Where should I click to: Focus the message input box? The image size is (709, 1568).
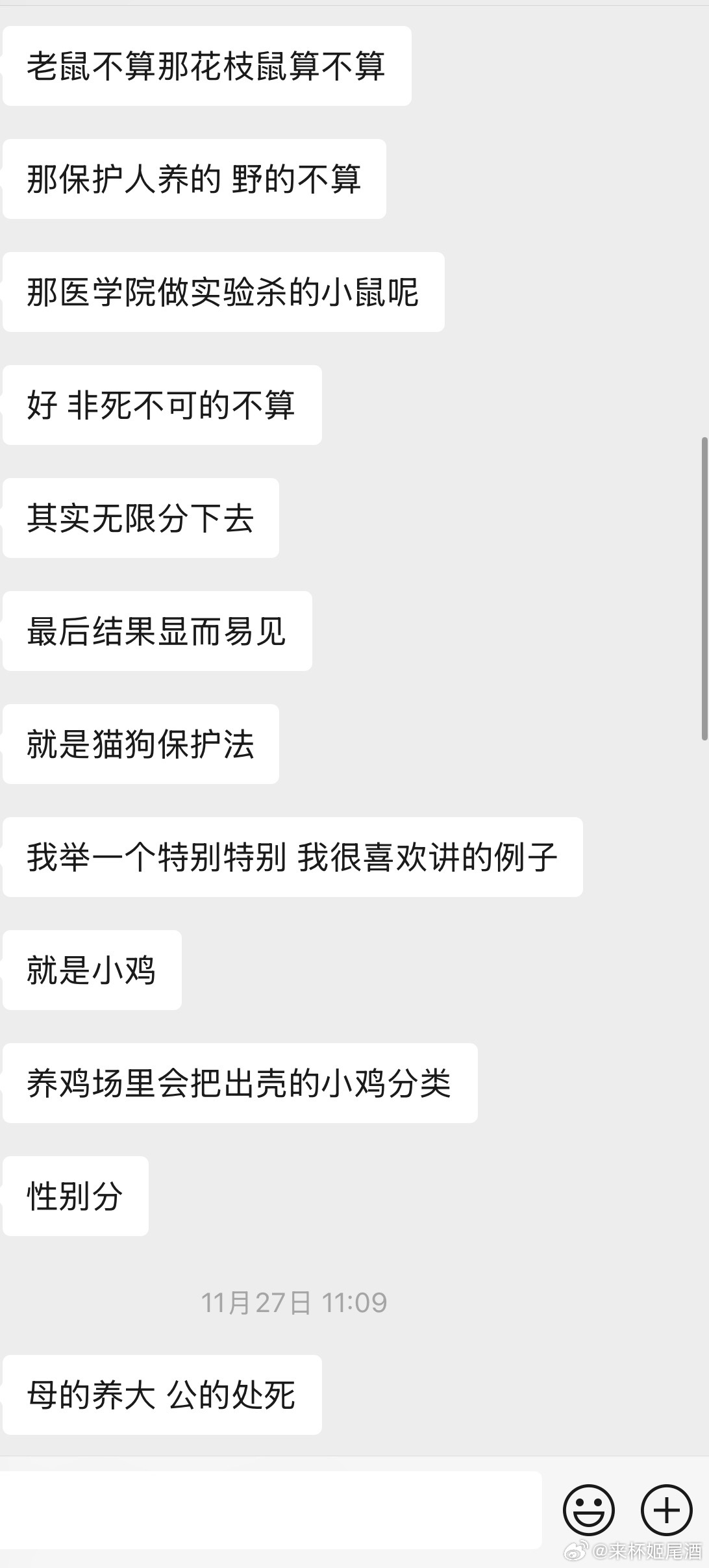point(269,1510)
